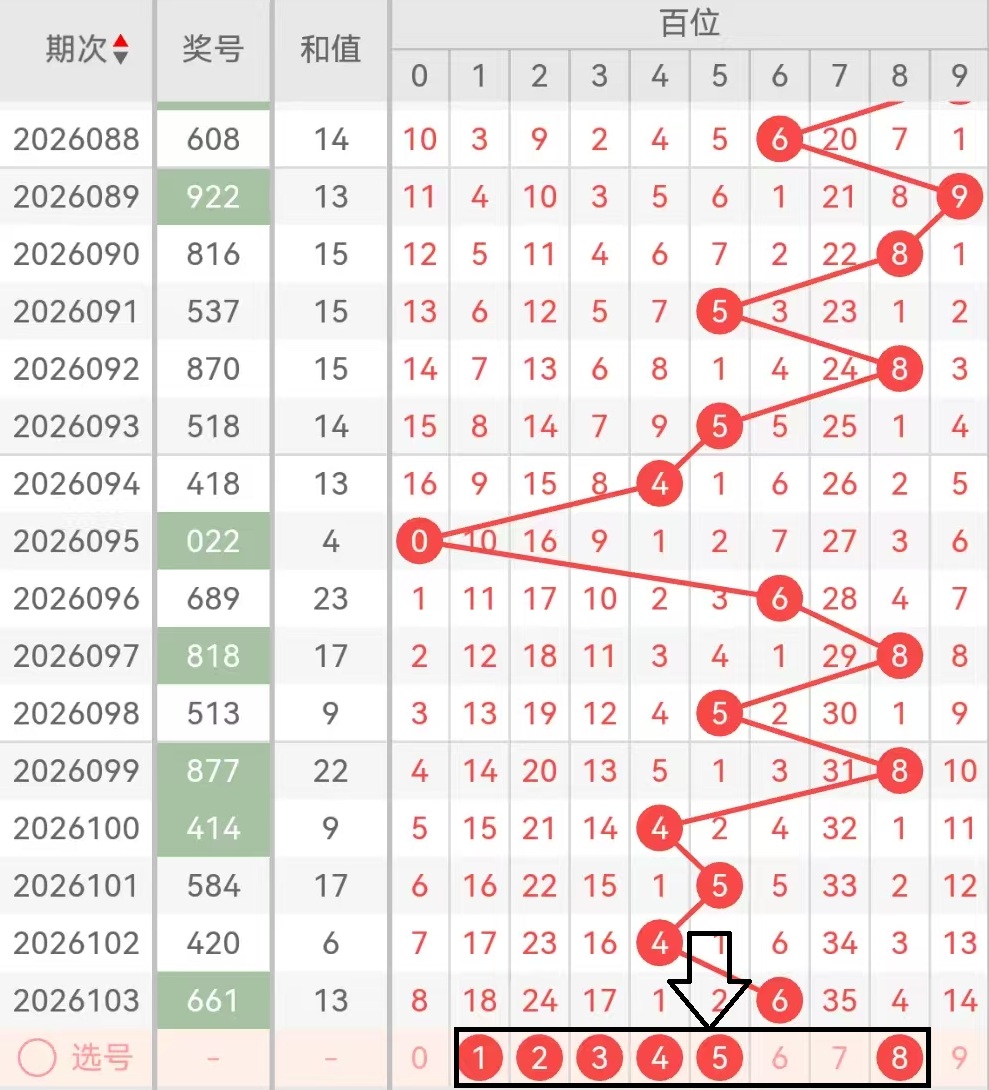Deselect number 8 in the 选号 row
989x1090 pixels.
point(899,1058)
